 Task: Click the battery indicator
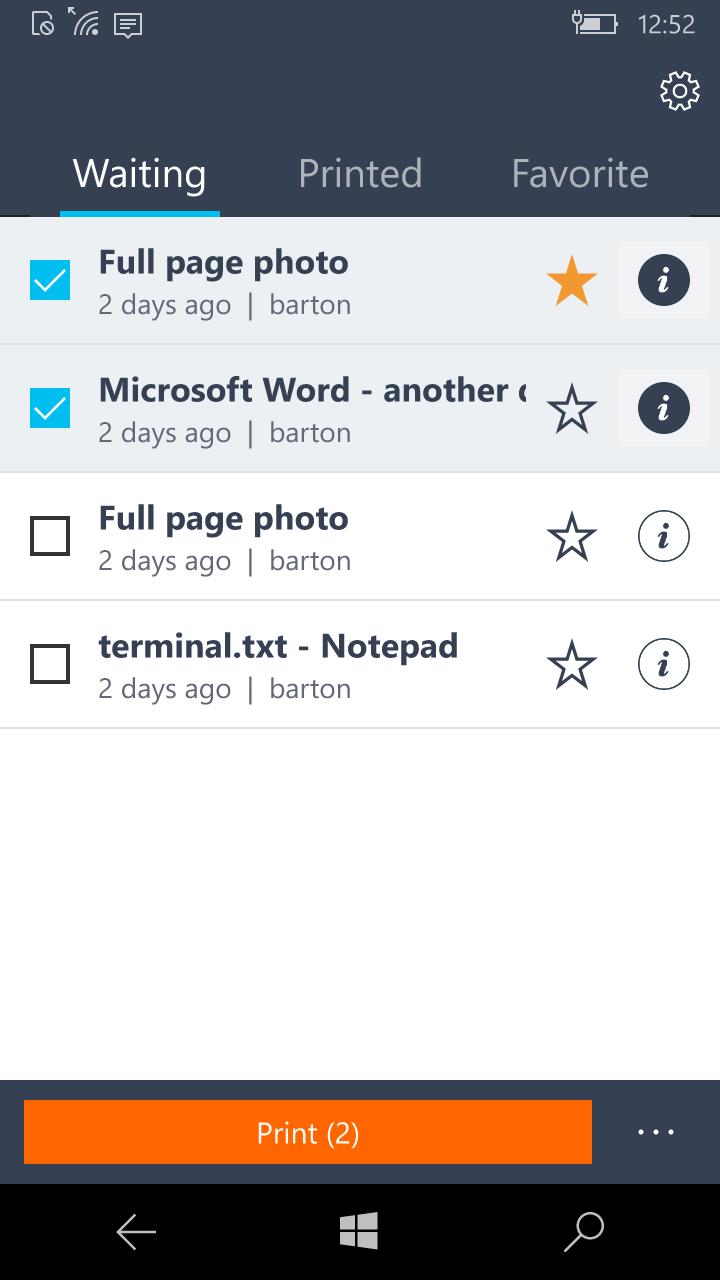tap(597, 24)
